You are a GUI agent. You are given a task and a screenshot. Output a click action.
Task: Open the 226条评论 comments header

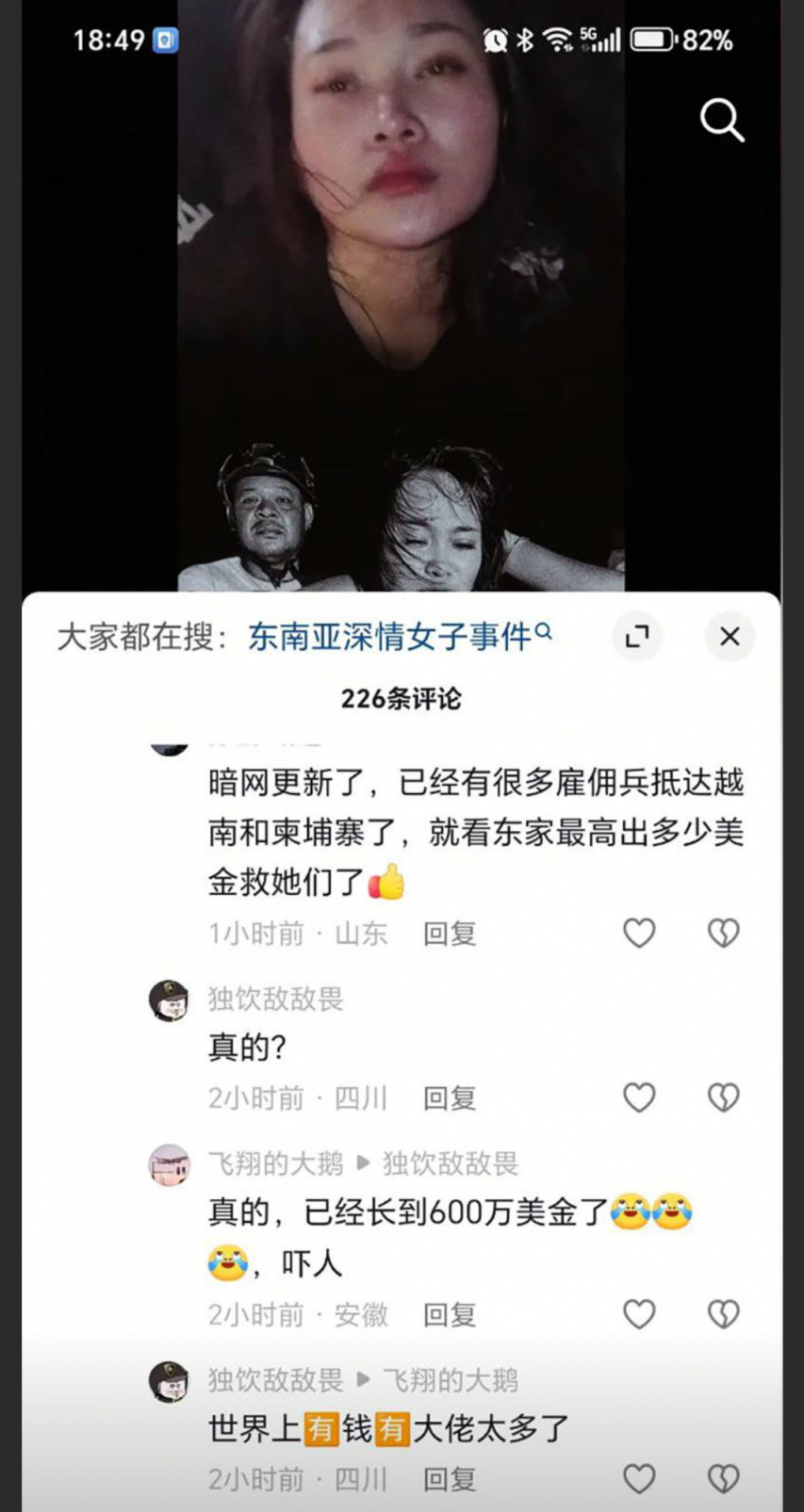click(x=402, y=700)
